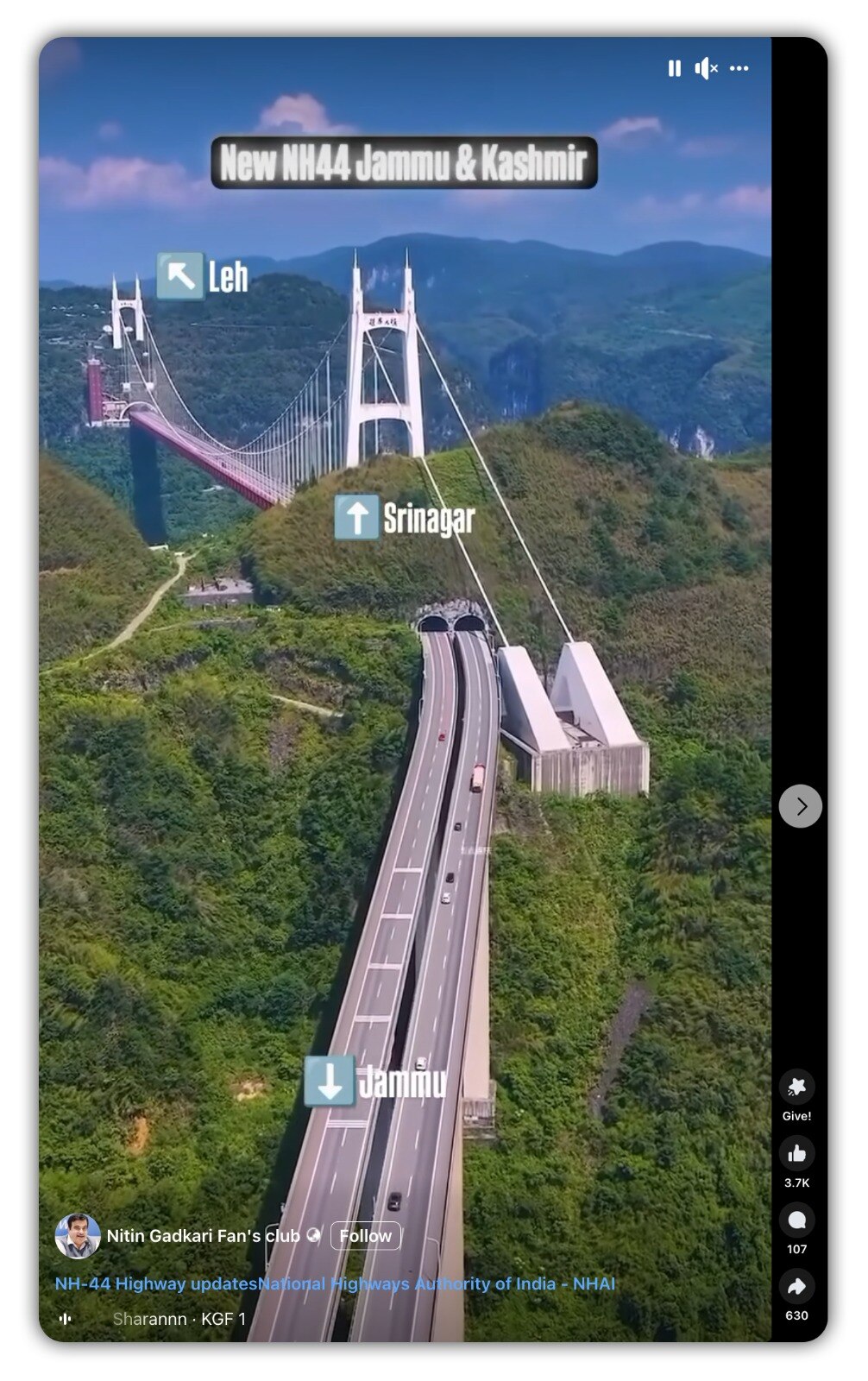
Task: Open National Highways Authority of India link
Action: click(x=437, y=1283)
